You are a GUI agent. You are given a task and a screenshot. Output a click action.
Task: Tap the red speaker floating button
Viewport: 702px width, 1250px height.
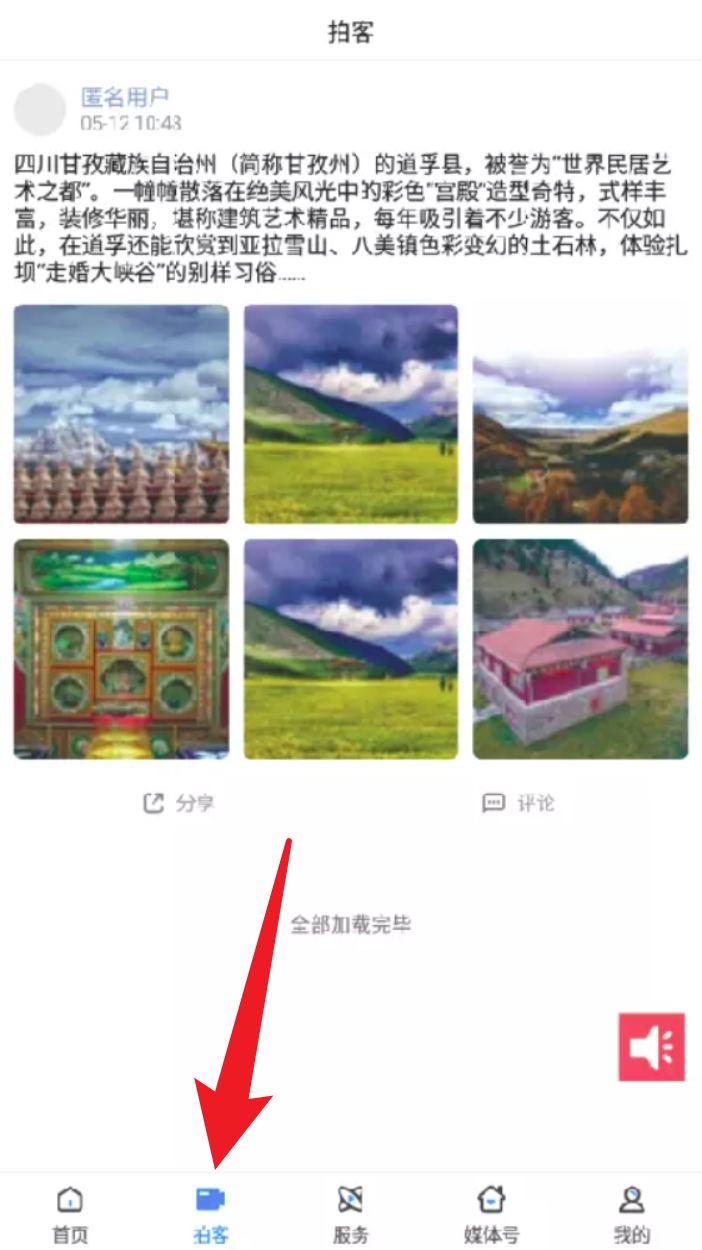(651, 1047)
